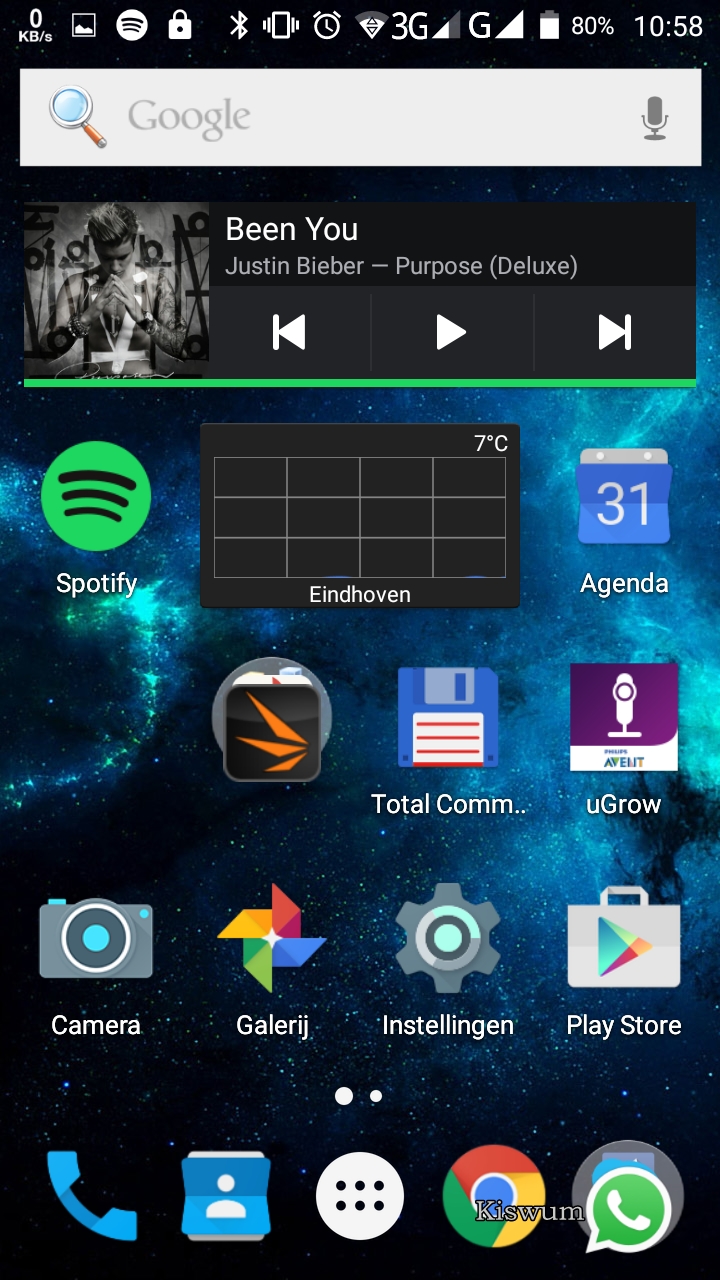Open the Justin Bieber album art in the widget

click(x=117, y=291)
